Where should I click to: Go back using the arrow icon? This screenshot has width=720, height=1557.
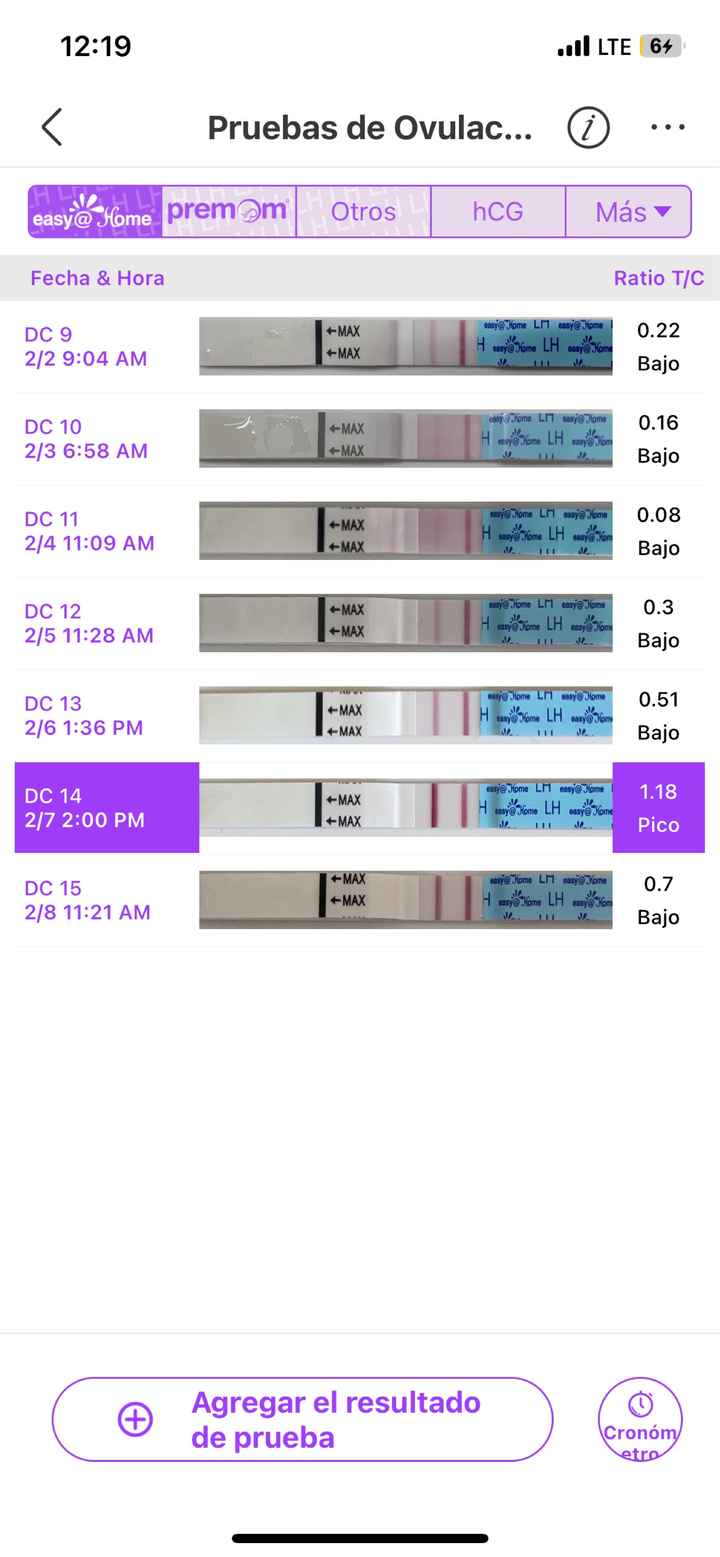tap(52, 128)
